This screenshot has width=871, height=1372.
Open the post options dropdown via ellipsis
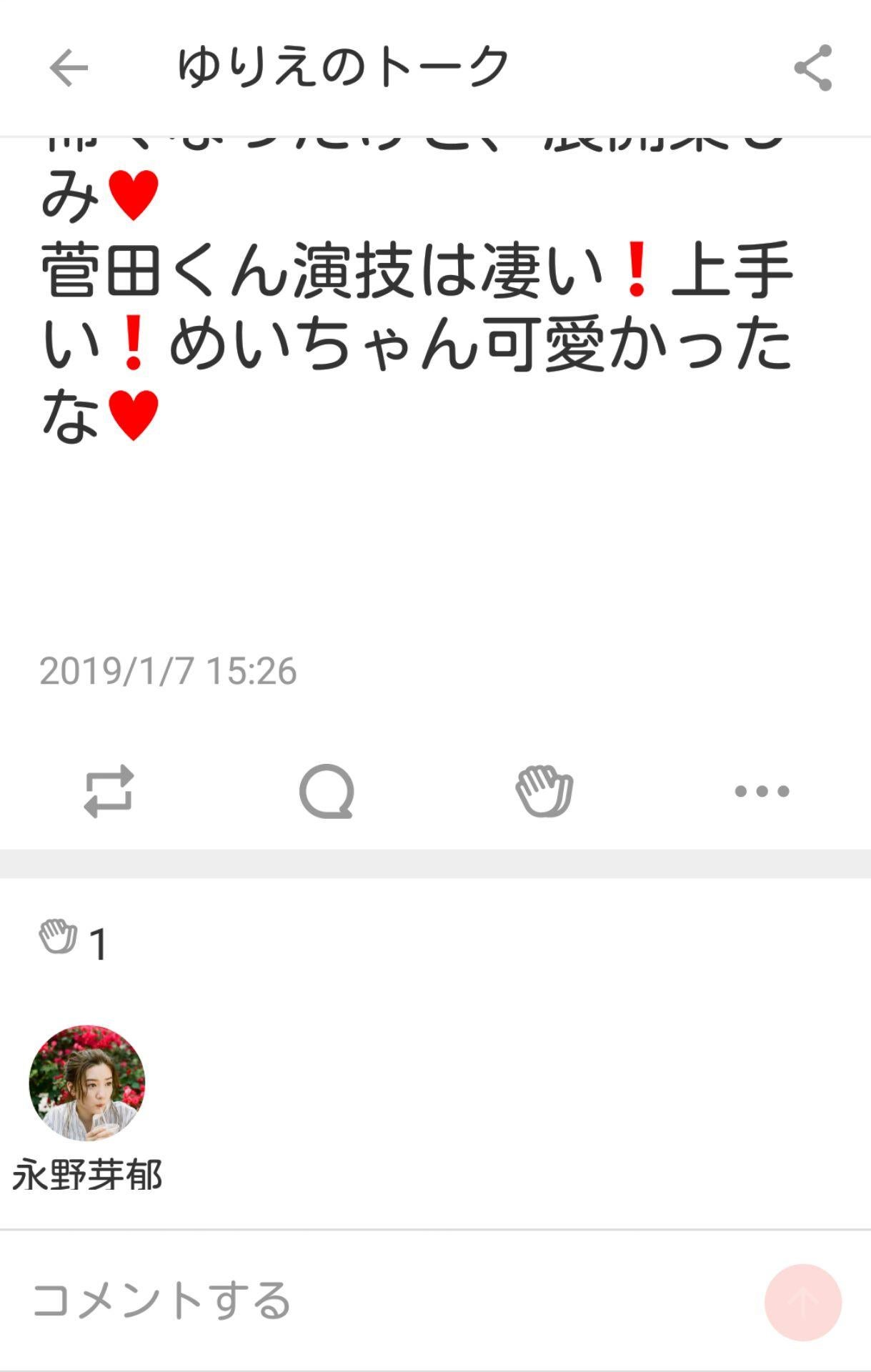(762, 793)
